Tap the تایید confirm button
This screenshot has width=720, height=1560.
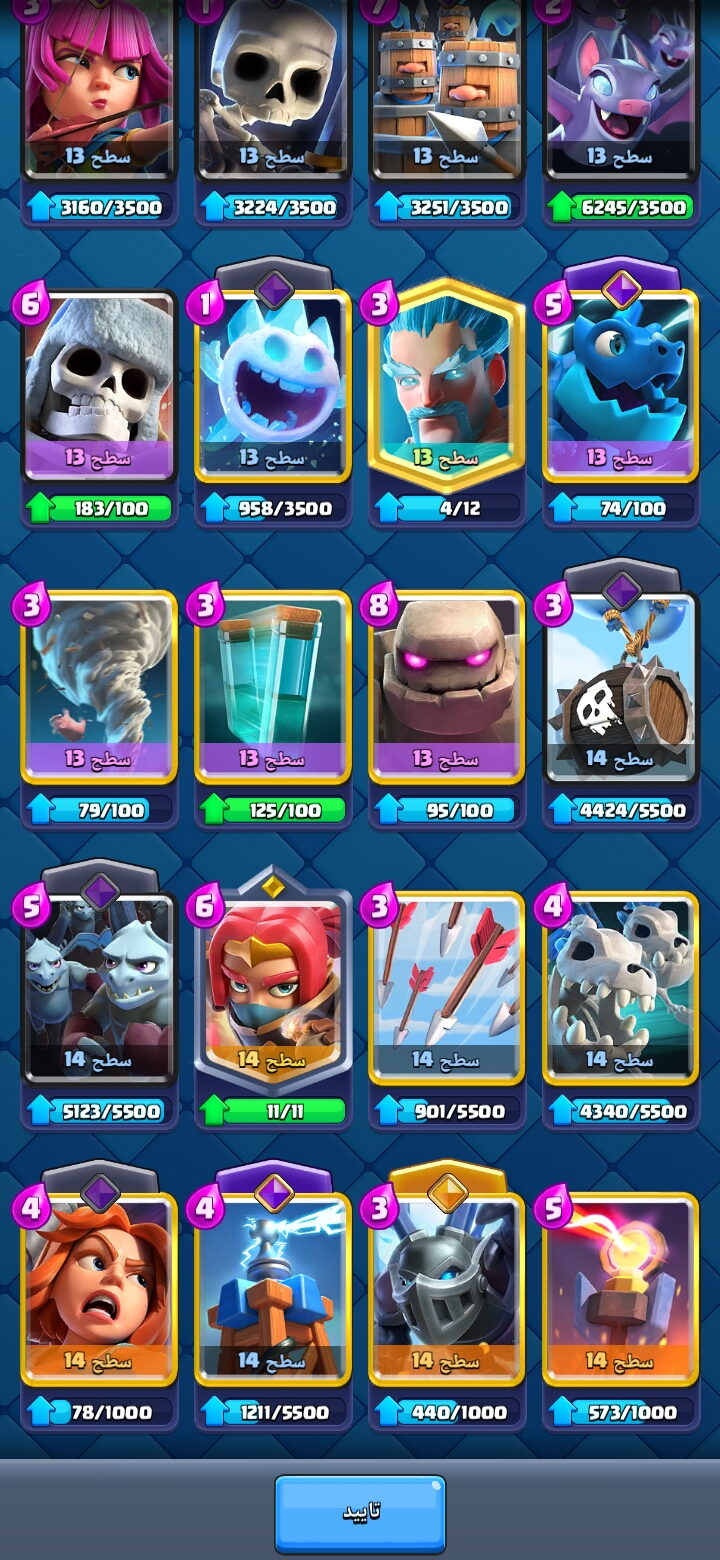pos(360,1513)
